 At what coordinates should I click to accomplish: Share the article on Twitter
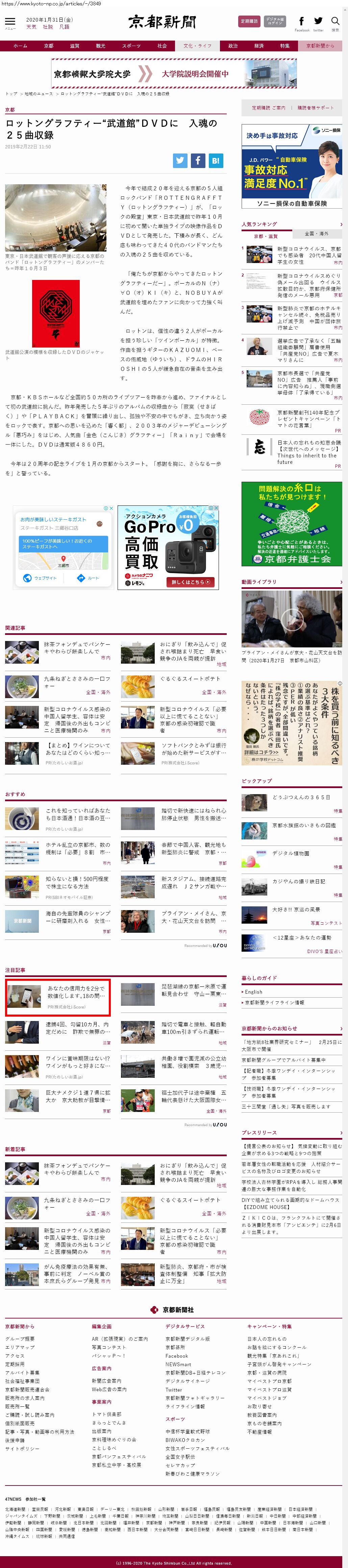pyautogui.click(x=179, y=160)
